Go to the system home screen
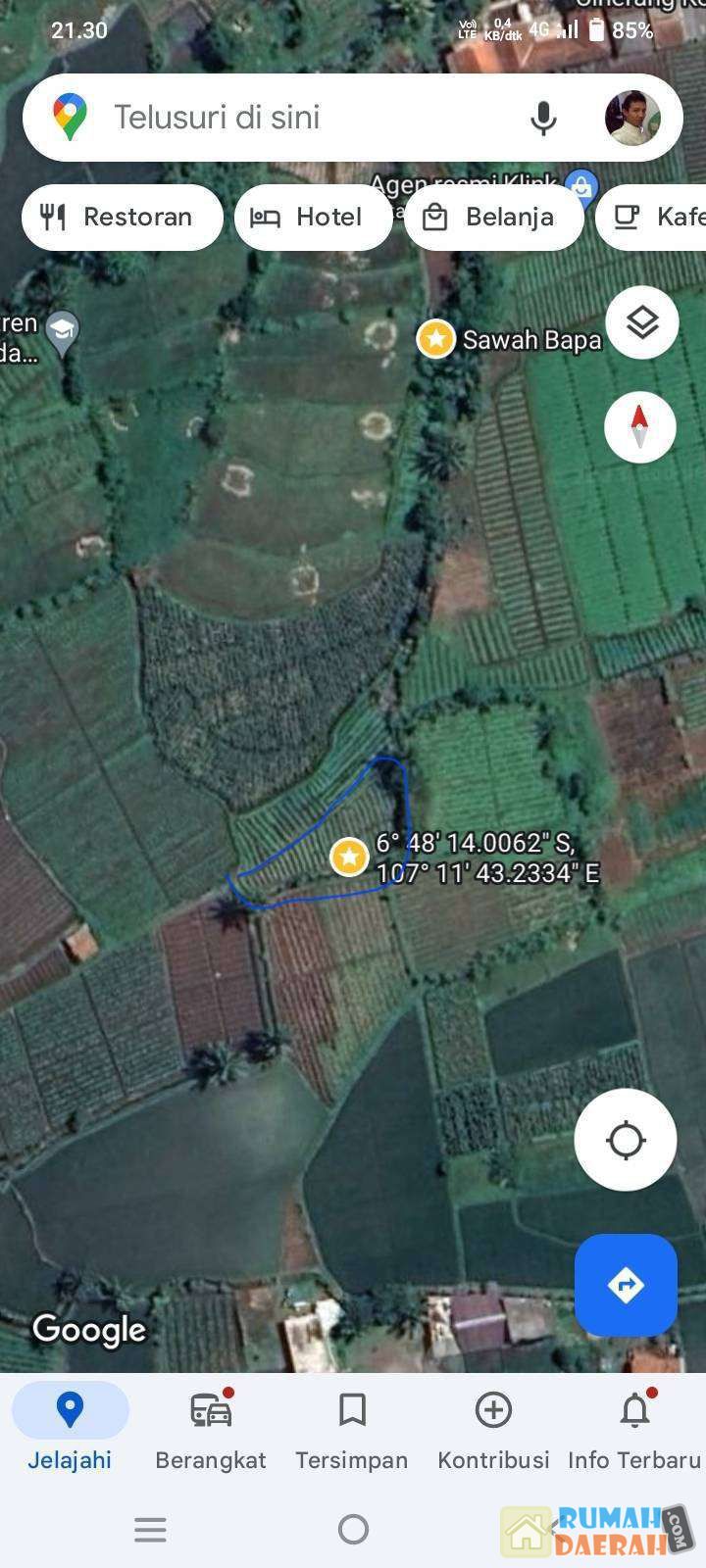 (x=353, y=1529)
